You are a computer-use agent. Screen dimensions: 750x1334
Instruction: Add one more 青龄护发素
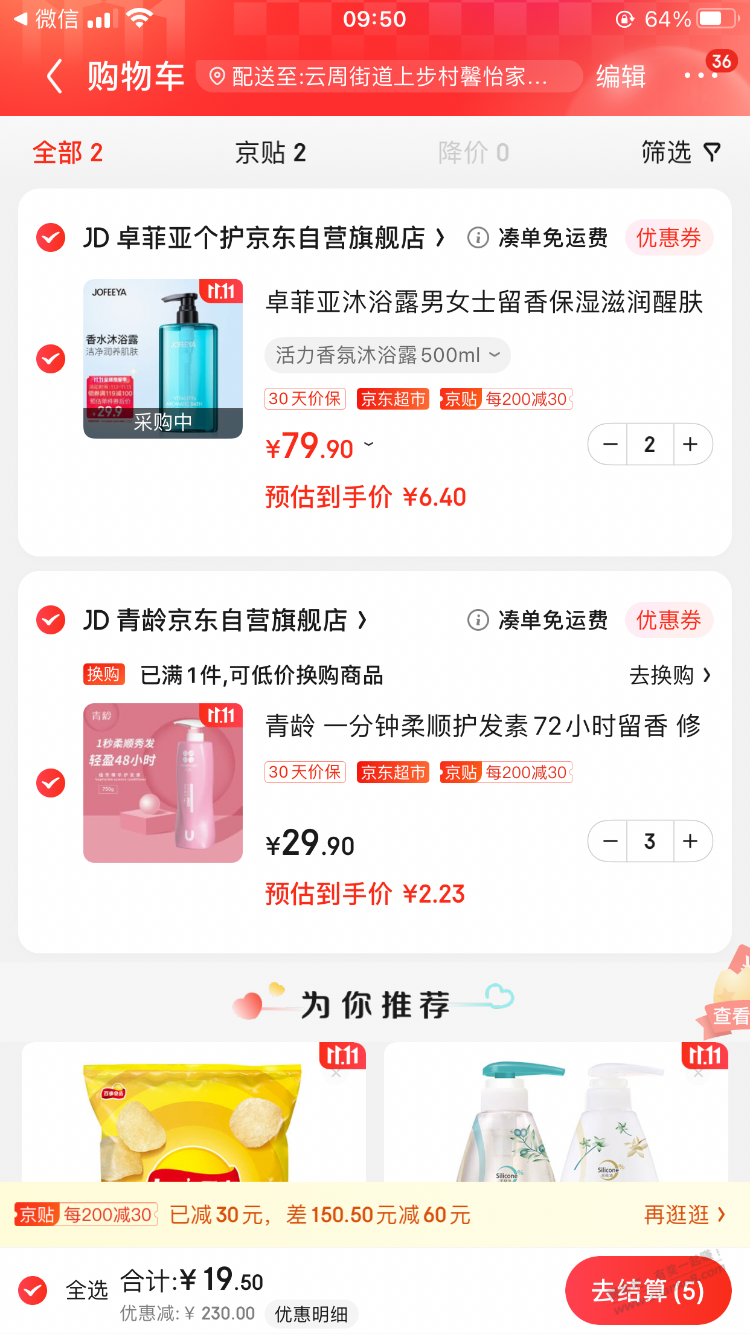tap(690, 842)
